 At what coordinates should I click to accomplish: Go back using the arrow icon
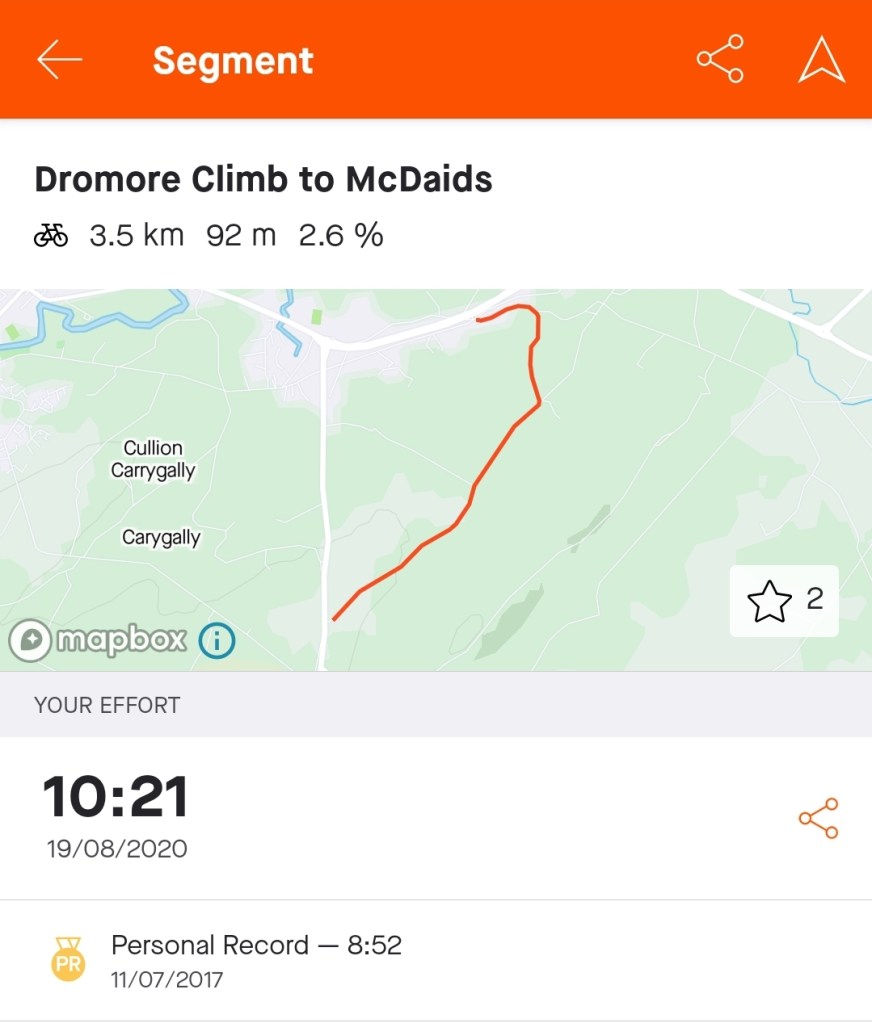point(59,60)
